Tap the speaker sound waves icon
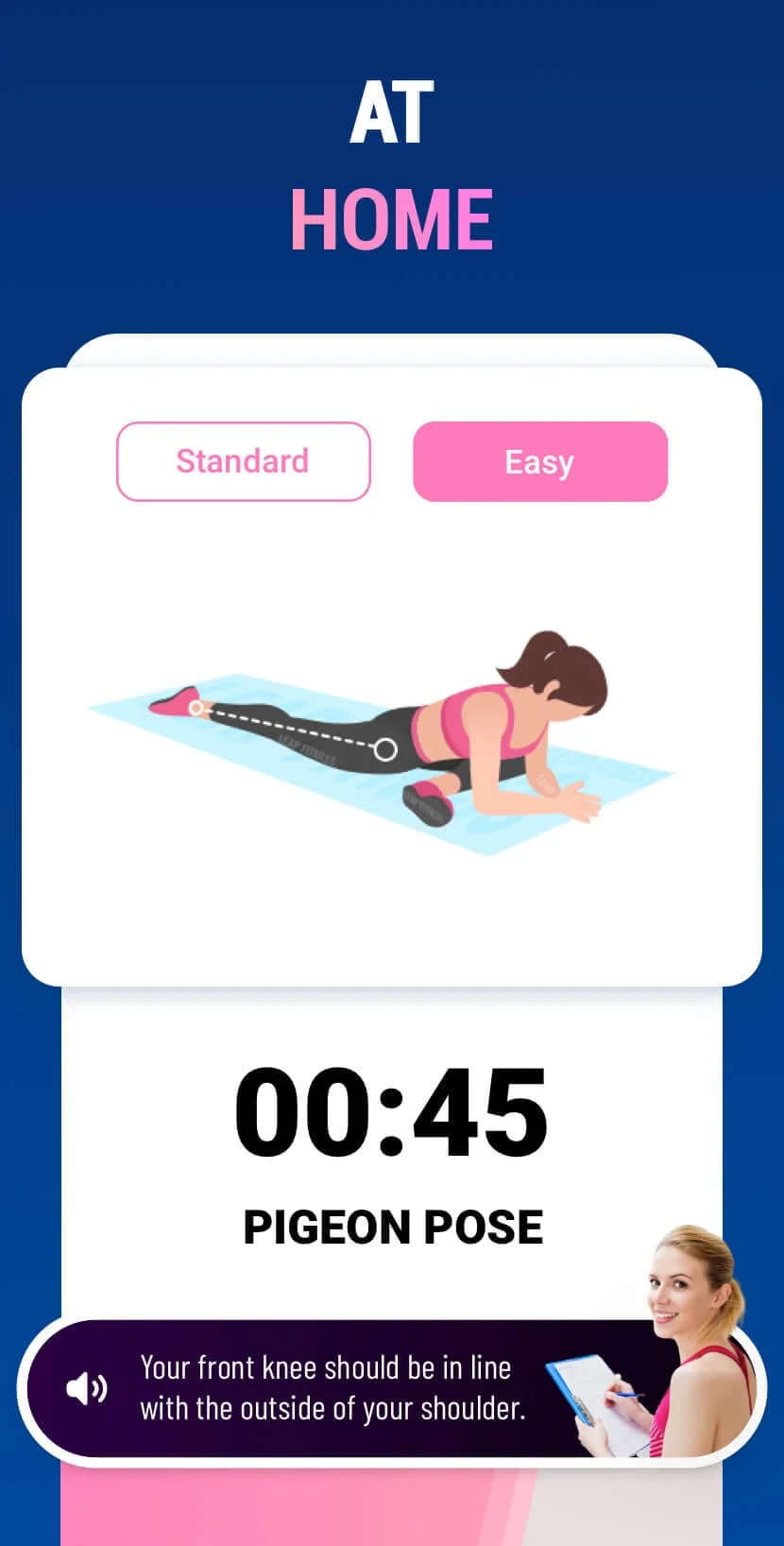784x1546 pixels. pos(95,1387)
